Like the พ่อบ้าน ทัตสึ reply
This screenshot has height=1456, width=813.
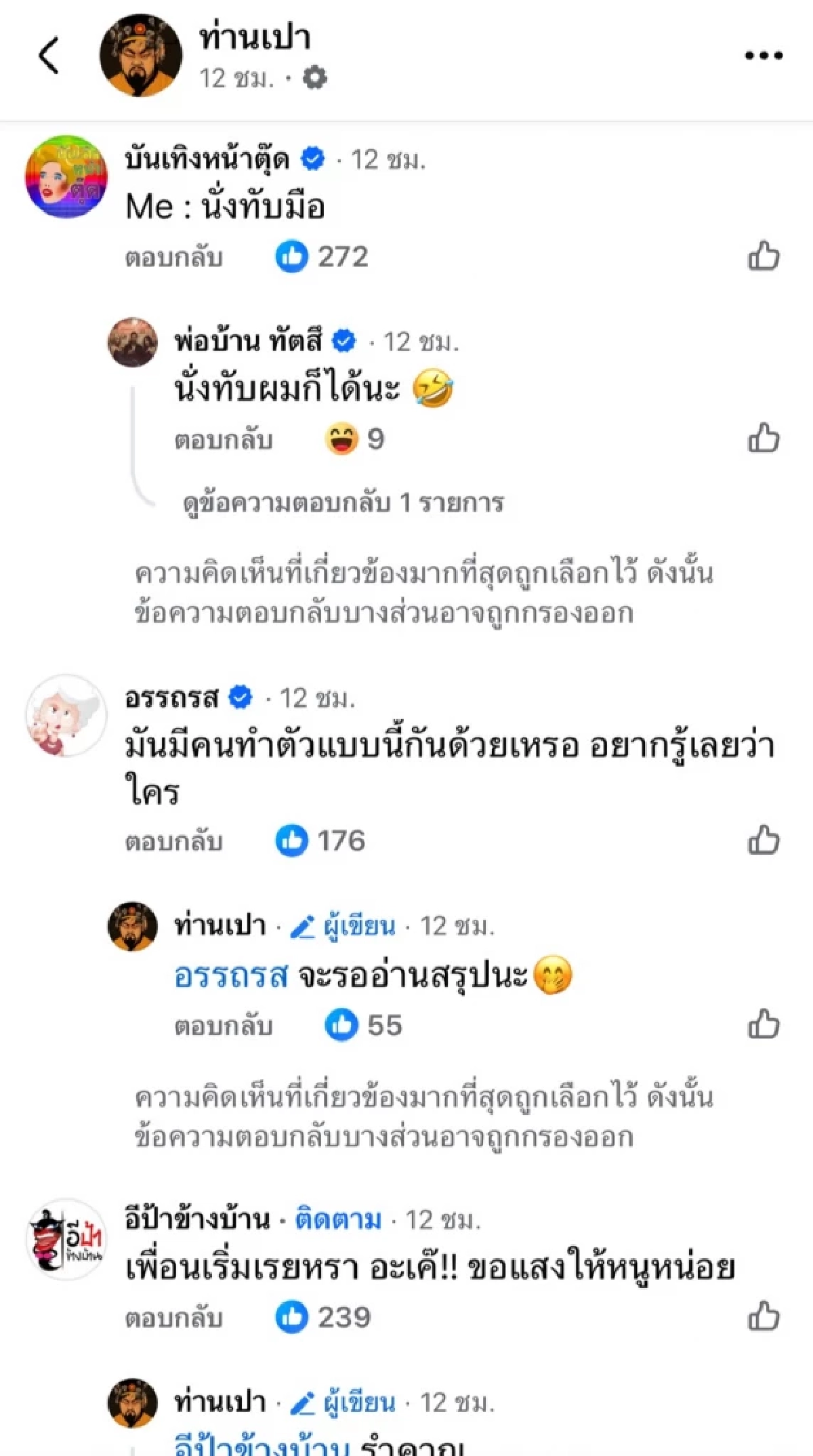pos(764,439)
